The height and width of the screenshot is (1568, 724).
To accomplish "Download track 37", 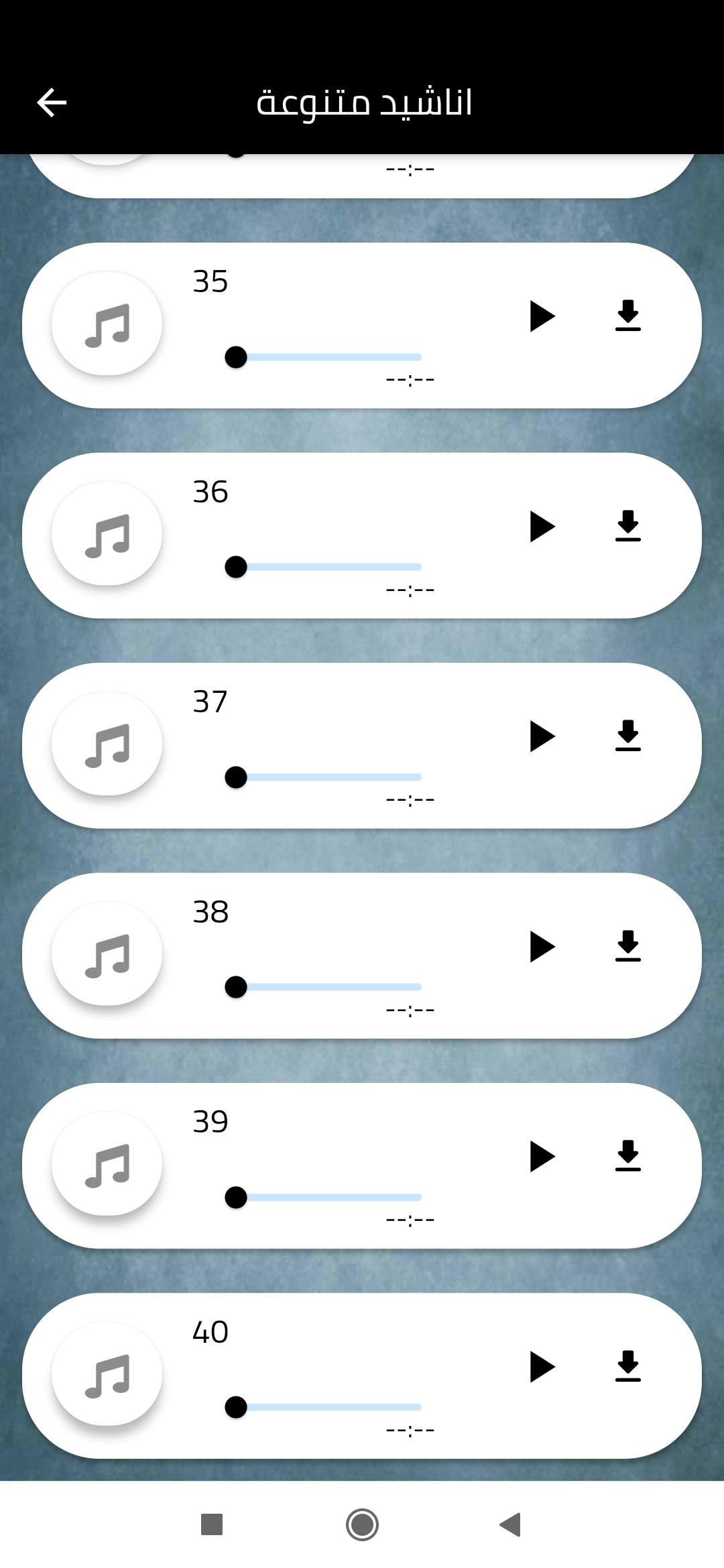I will tap(627, 736).
